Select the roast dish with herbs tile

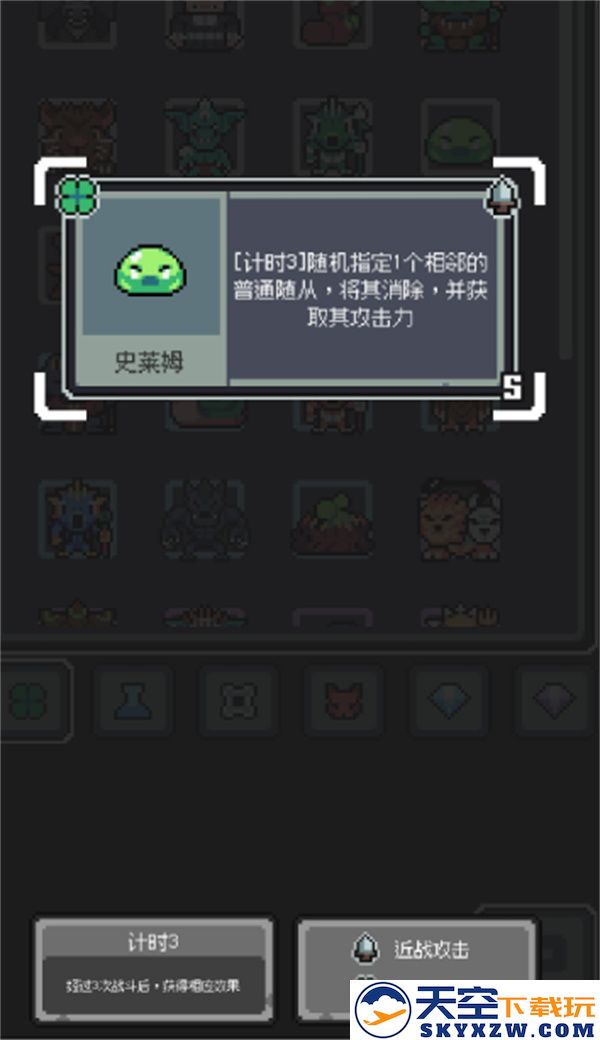(332, 518)
